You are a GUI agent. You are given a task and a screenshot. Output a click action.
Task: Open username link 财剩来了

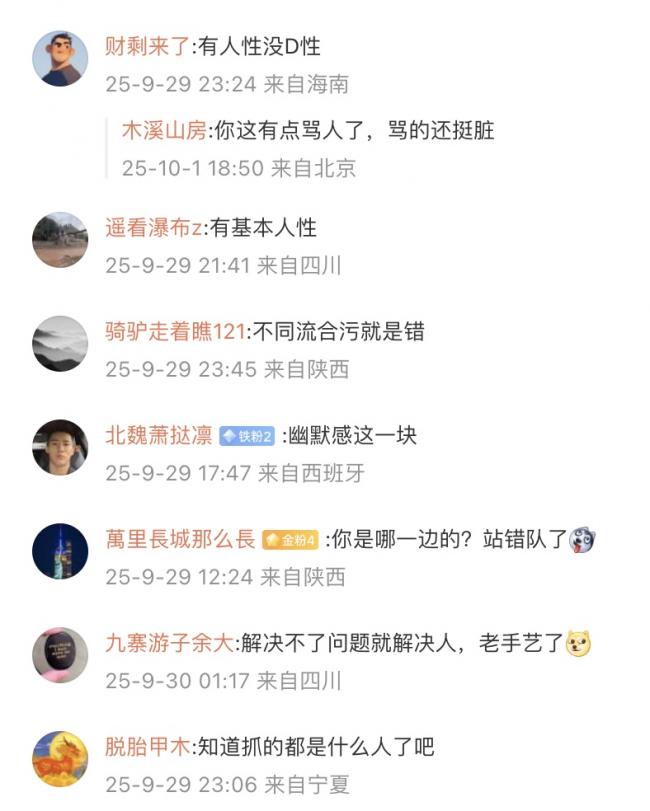coord(144,46)
